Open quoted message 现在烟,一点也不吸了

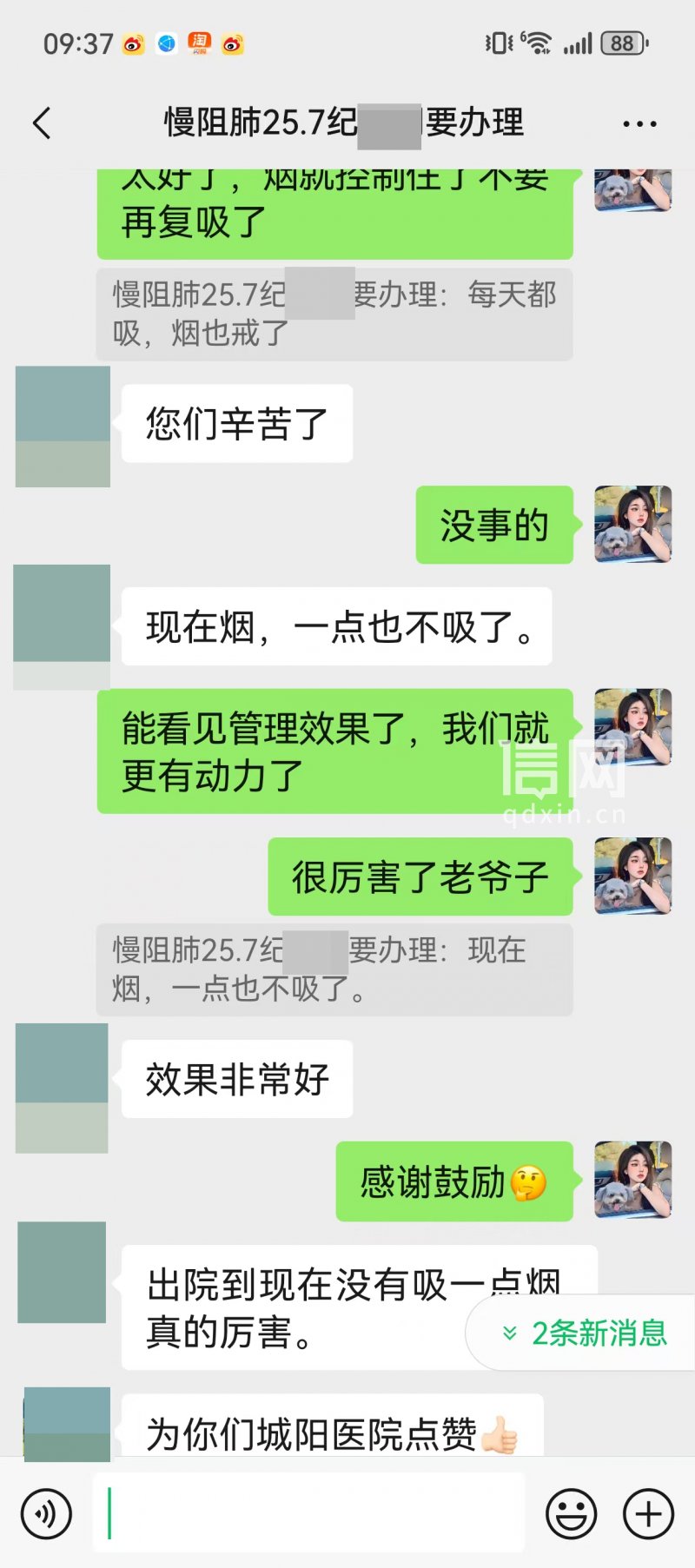[334, 969]
